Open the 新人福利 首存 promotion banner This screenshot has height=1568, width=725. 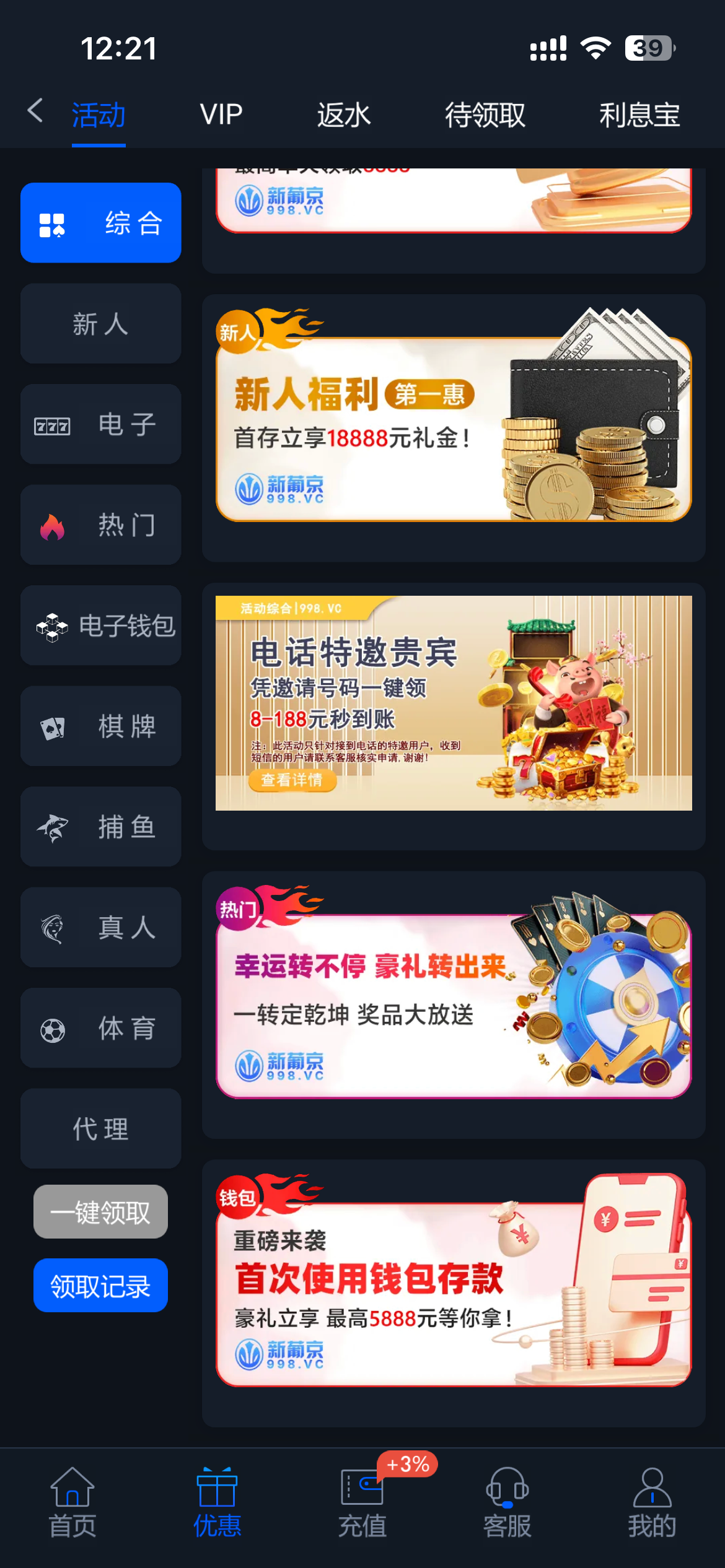[453, 429]
